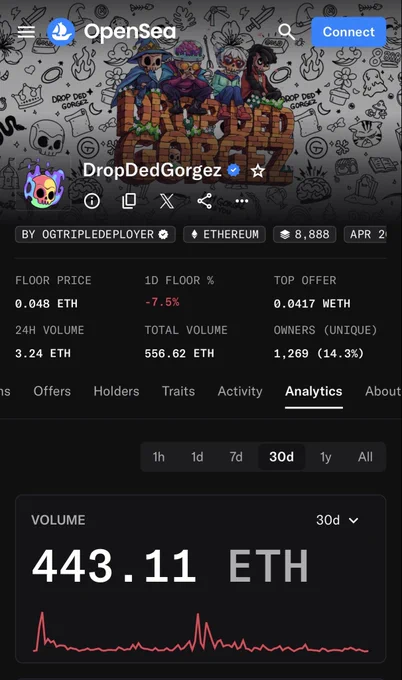This screenshot has height=680, width=402.
Task: Select the 7d time range
Action: click(236, 457)
